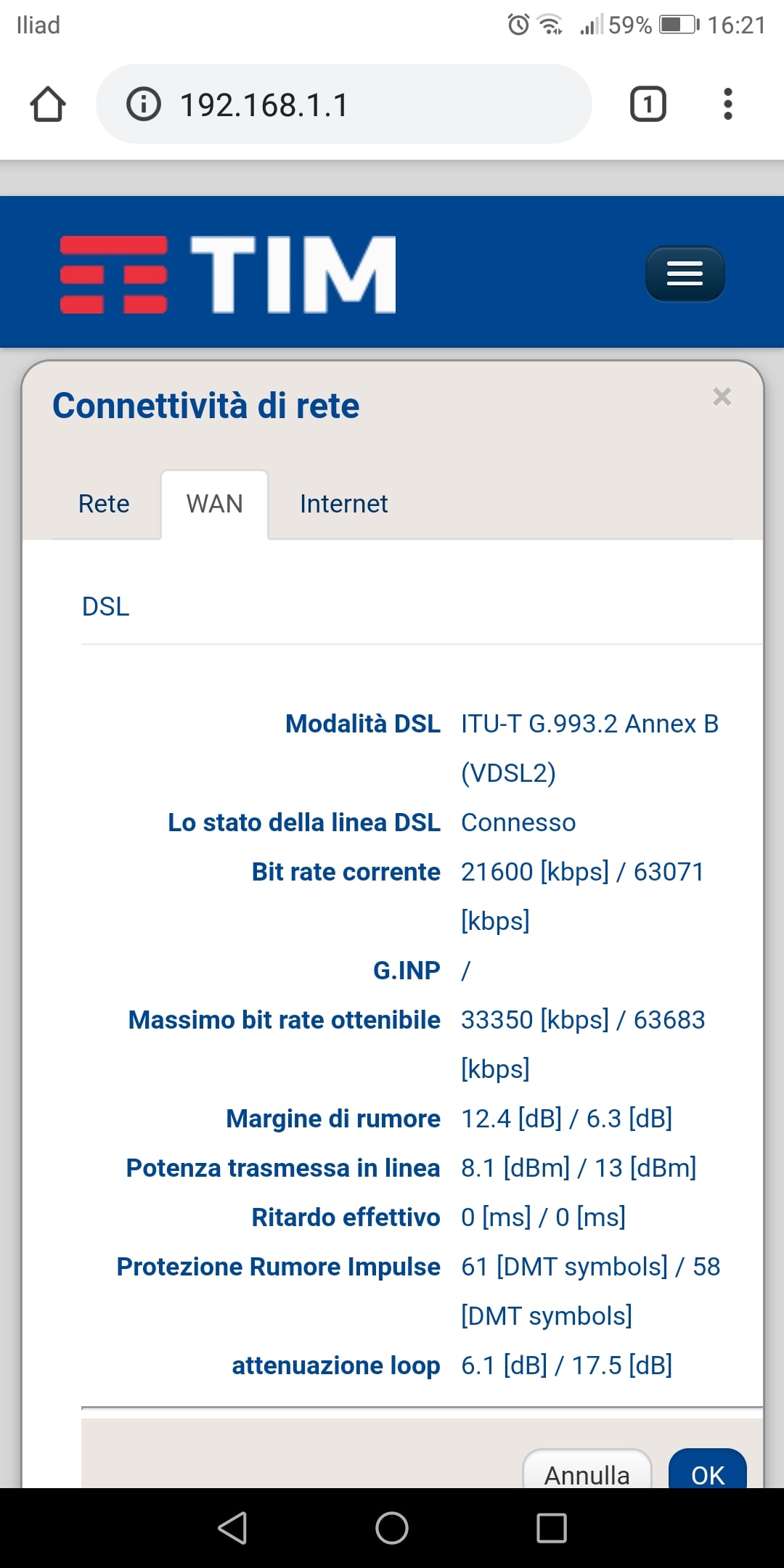
Task: Open the browser tab switcher
Action: click(x=648, y=104)
